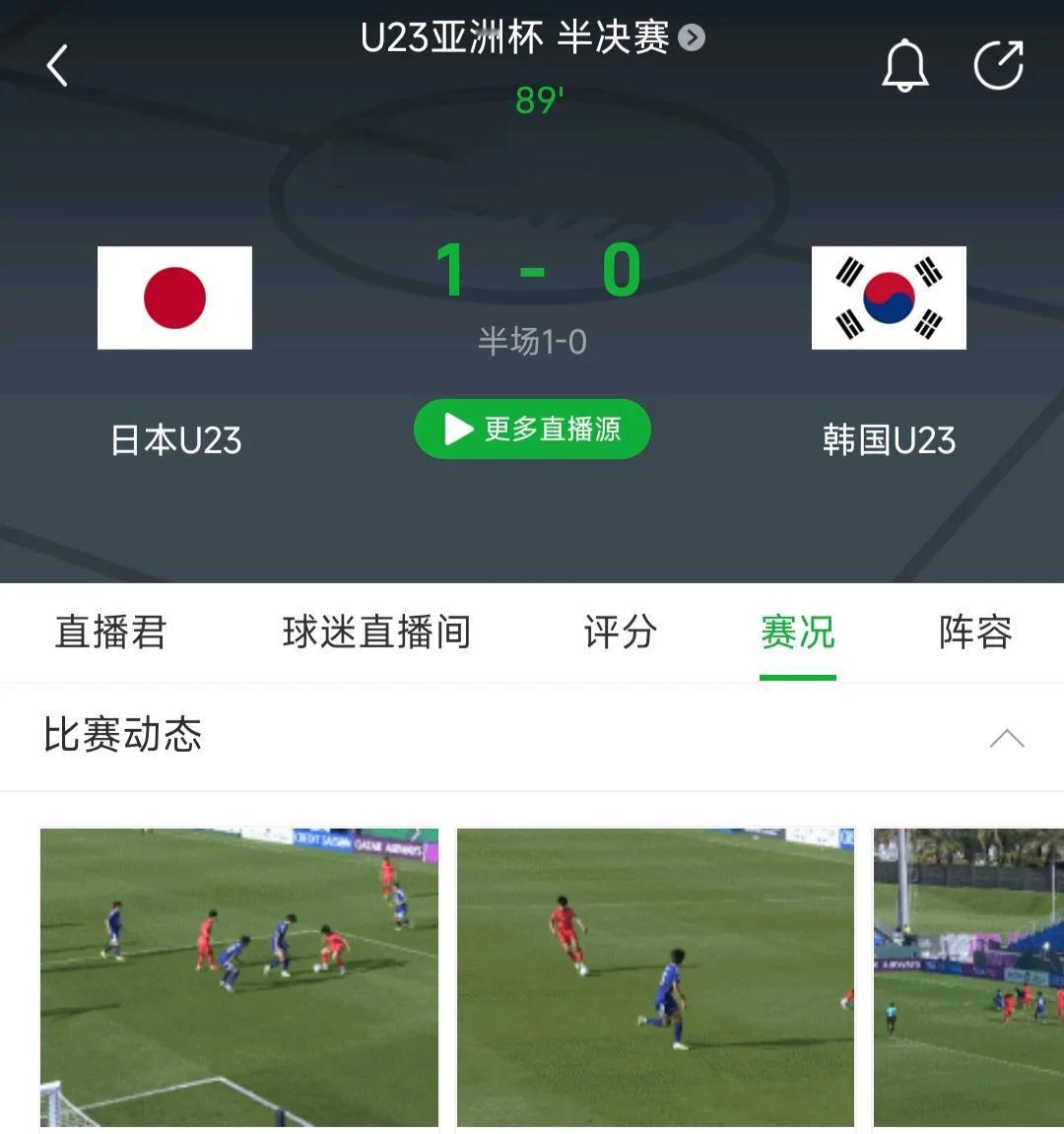This screenshot has width=1064, height=1134.
Task: Click the Japan flag icon
Action: pyautogui.click(x=174, y=298)
